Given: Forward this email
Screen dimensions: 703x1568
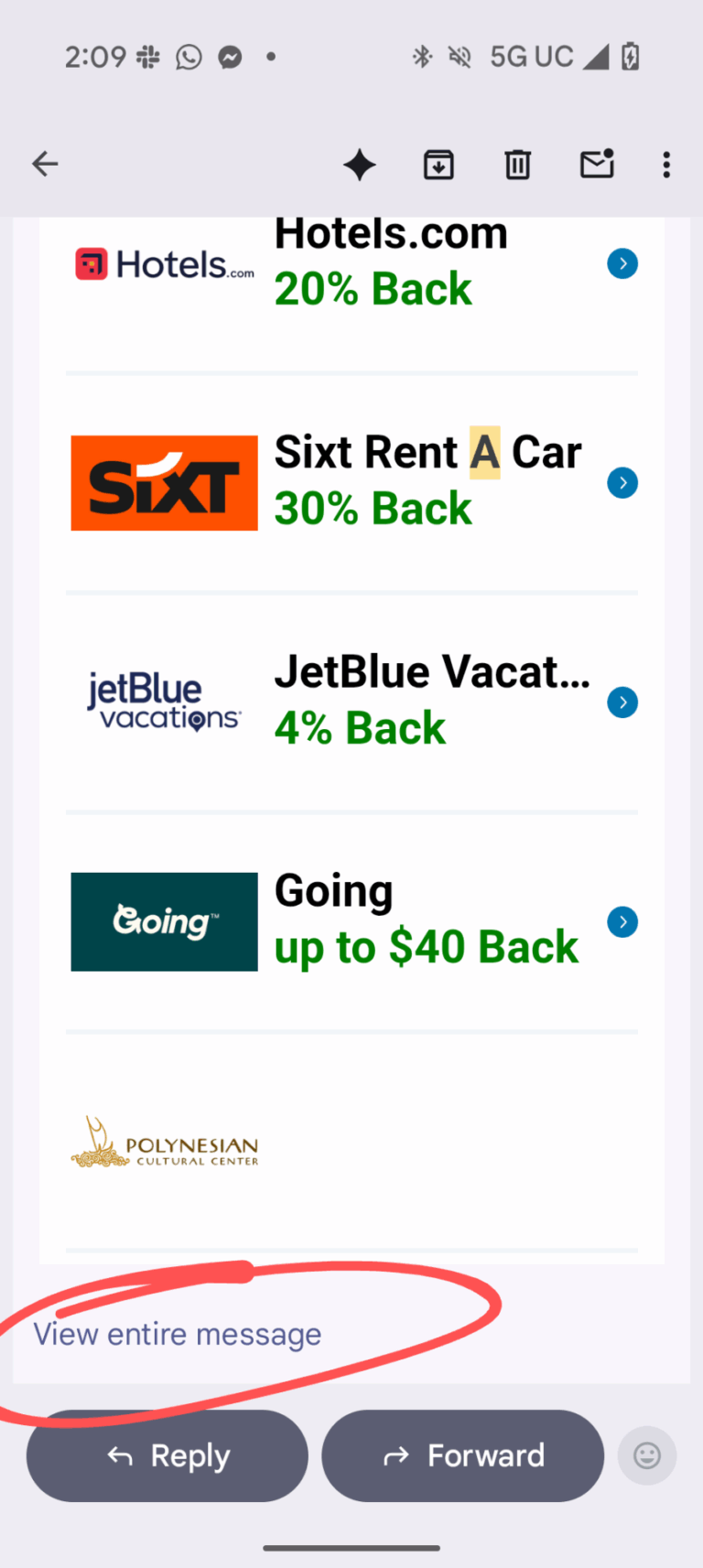Looking at the screenshot, I should (x=462, y=1455).
